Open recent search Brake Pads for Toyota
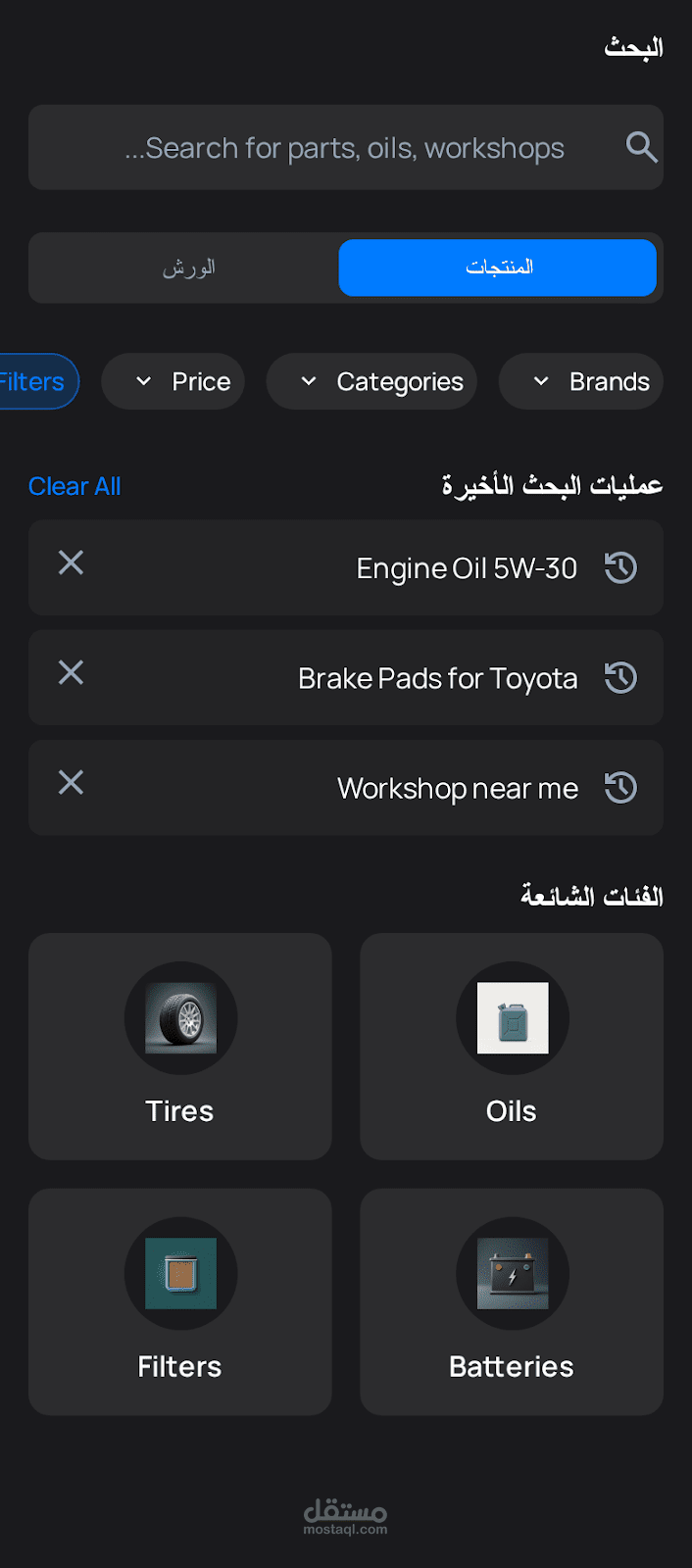The image size is (692, 1568). click(437, 678)
